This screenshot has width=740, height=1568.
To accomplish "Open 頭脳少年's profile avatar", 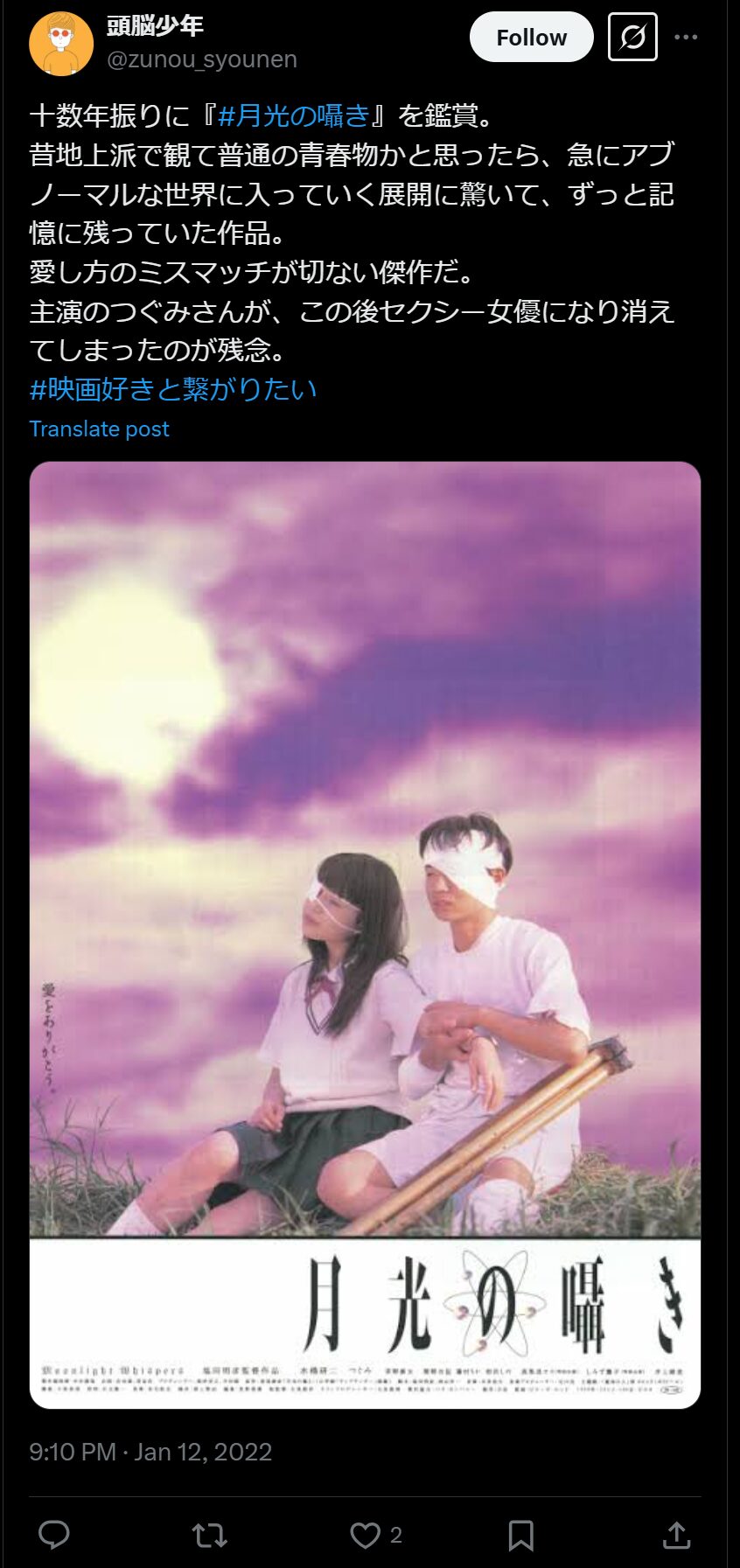I will click(x=61, y=44).
